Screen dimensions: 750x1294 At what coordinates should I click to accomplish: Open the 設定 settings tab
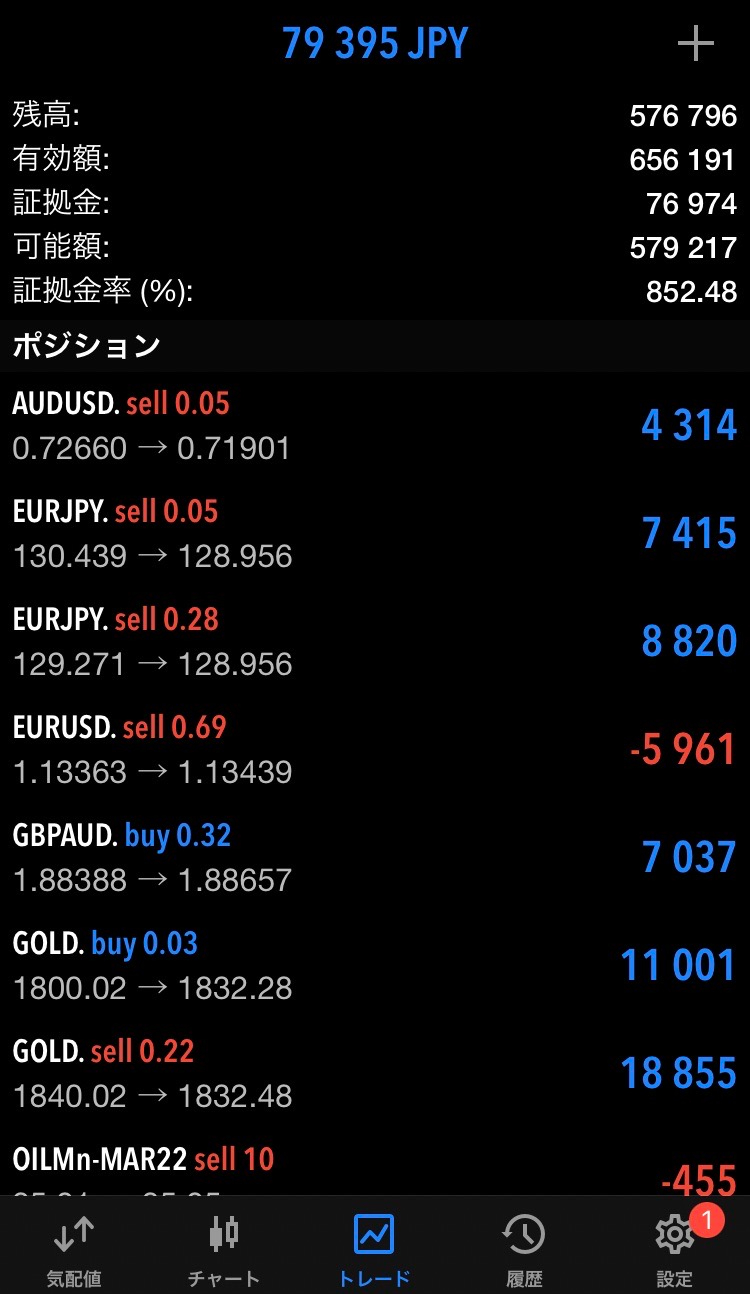point(674,1250)
